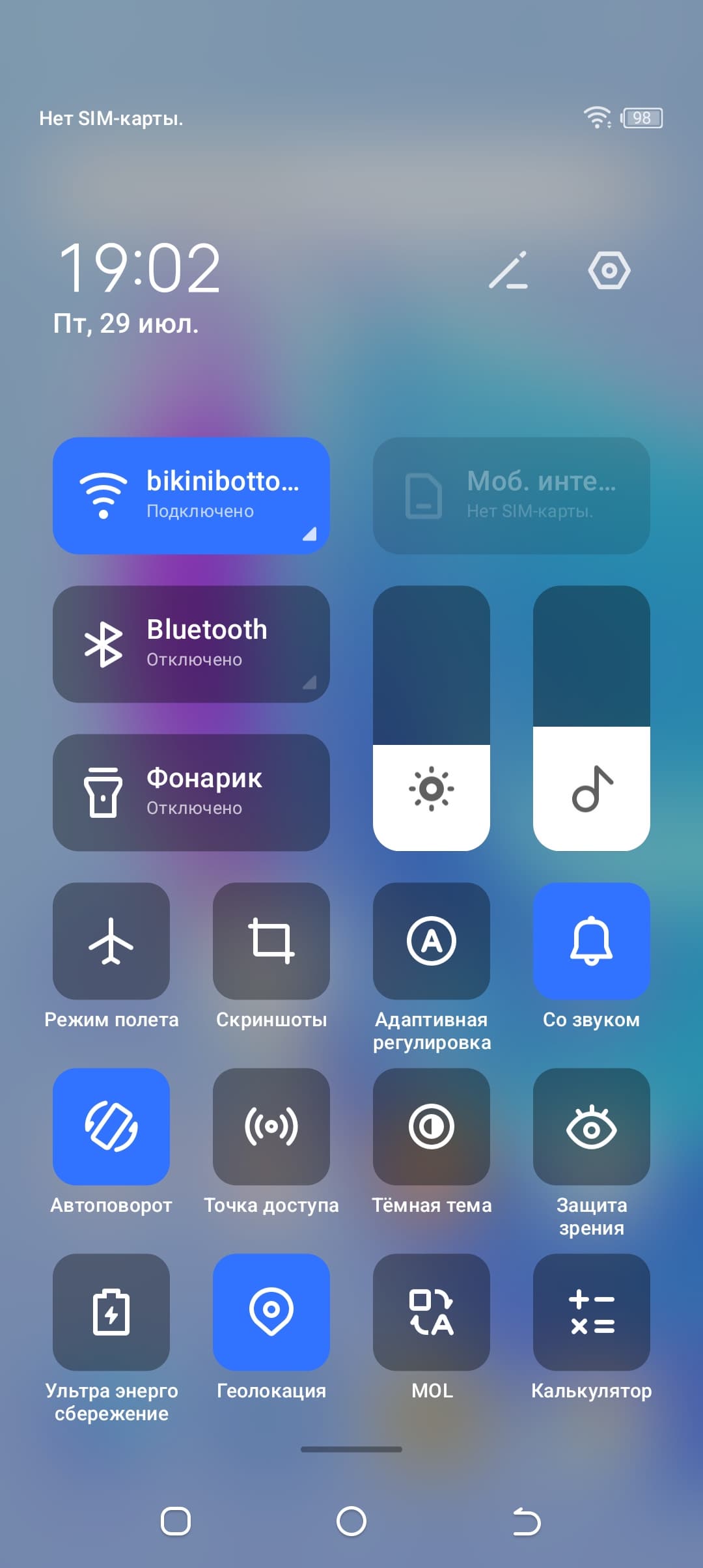
Task: Turn on Защита зрения eye protection
Action: [x=591, y=1126]
